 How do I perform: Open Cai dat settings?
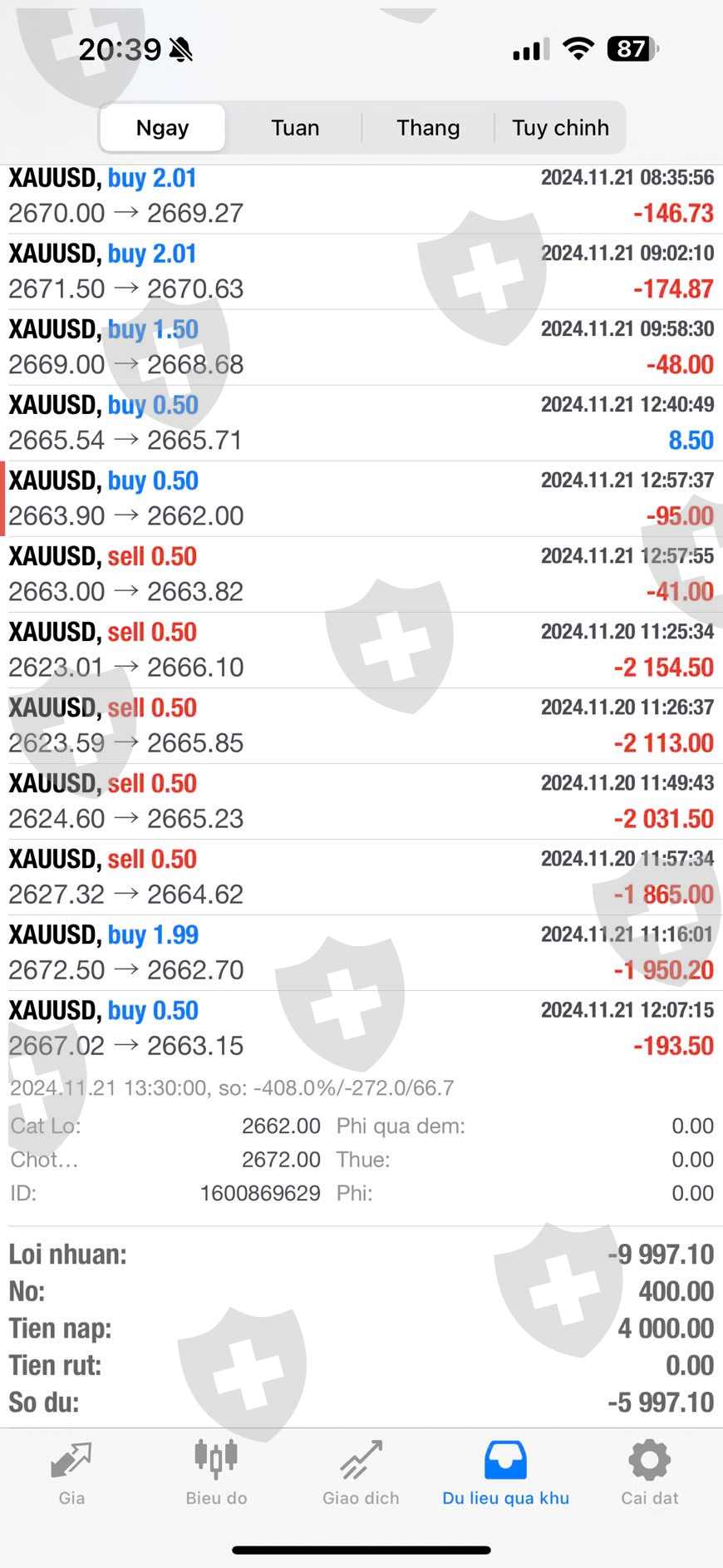[650, 1475]
